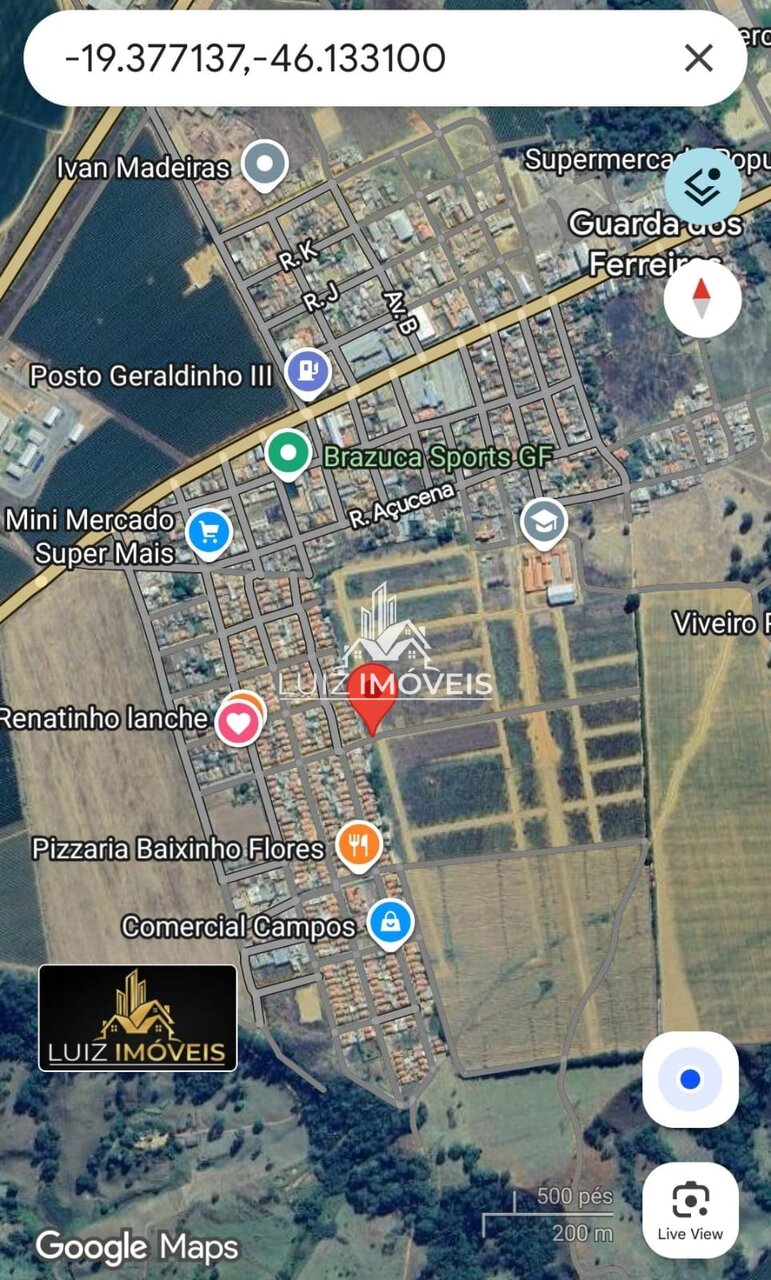Tap the compass to reorient north

click(x=702, y=298)
